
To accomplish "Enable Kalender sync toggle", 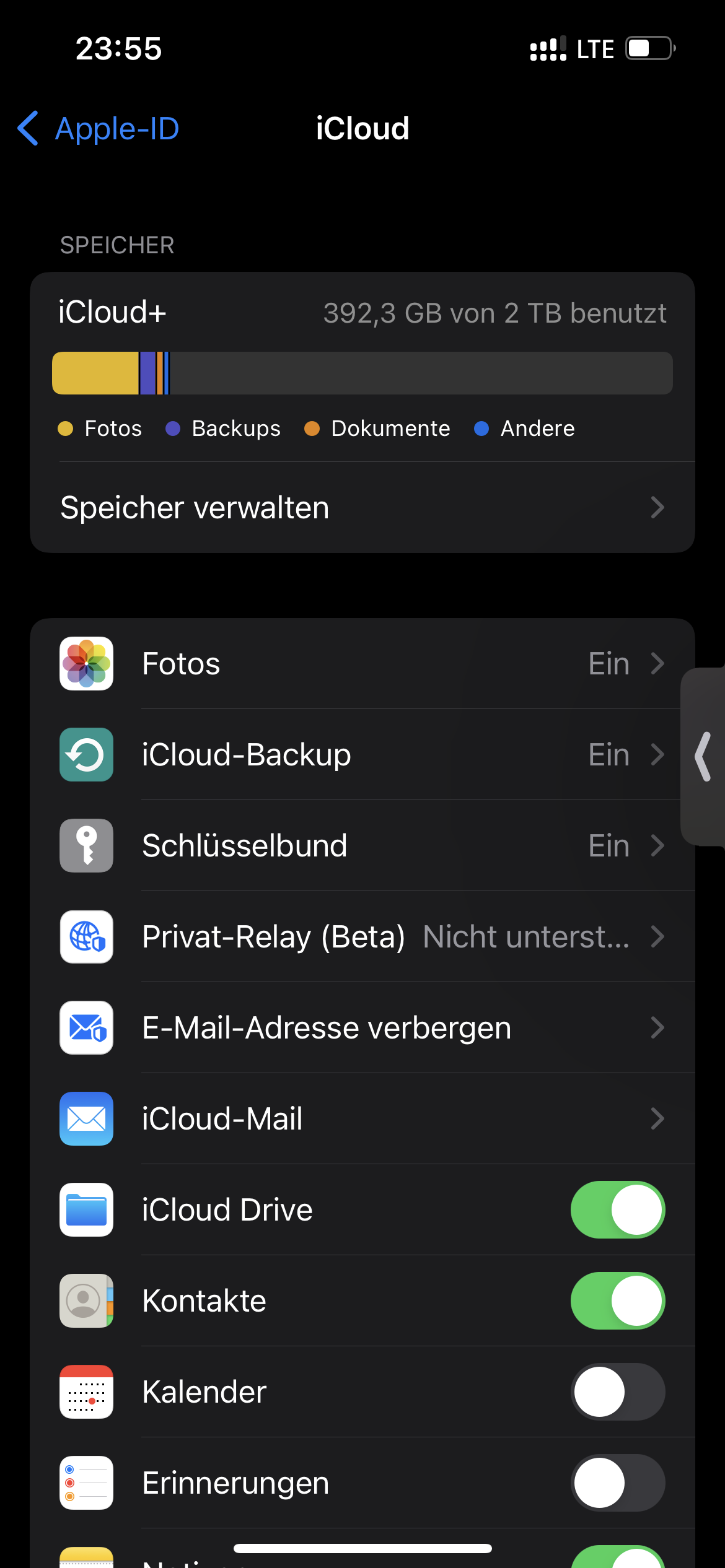I will 617,1392.
